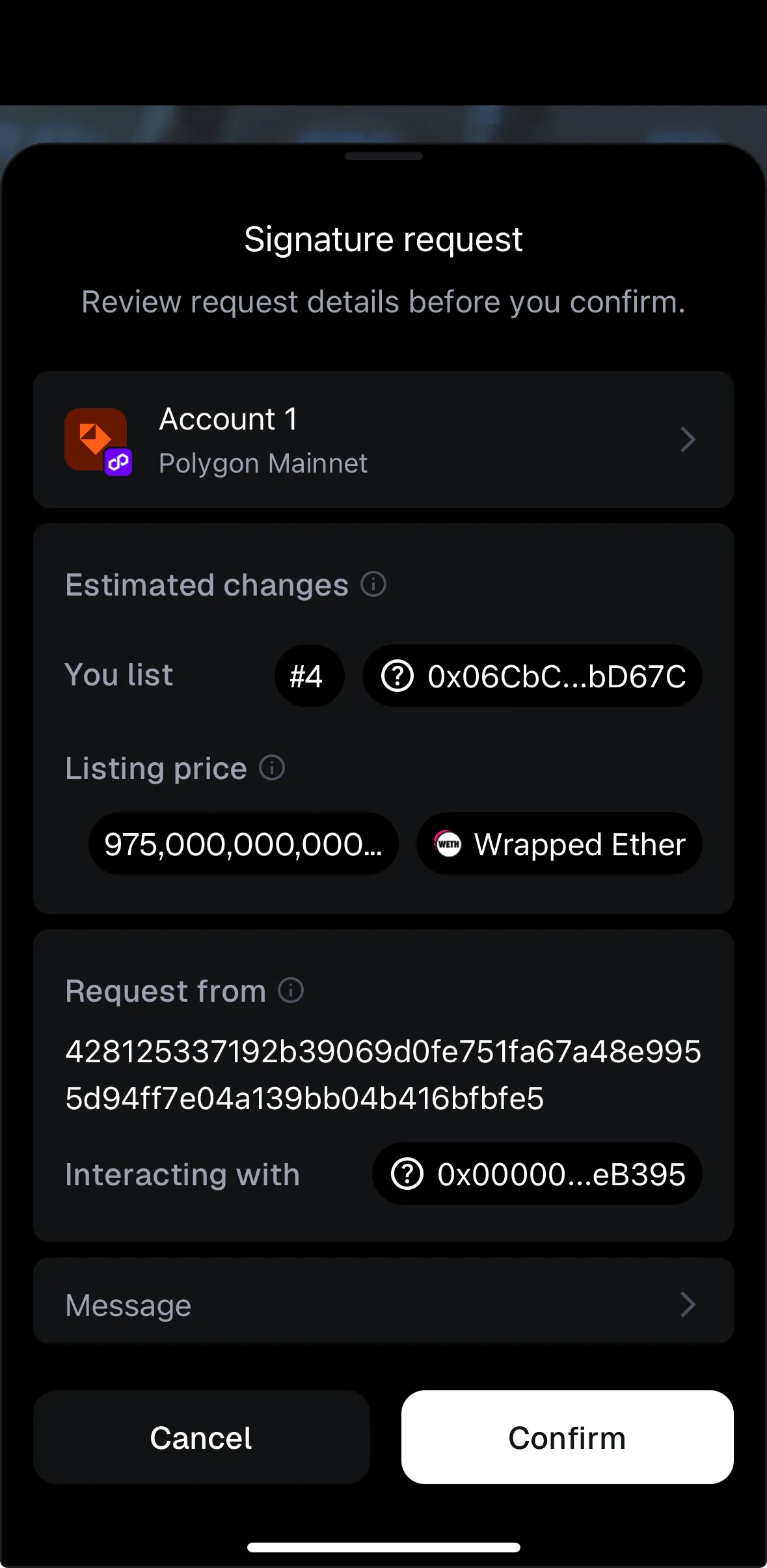Tap the home indicator bar at the bottom
The width and height of the screenshot is (767, 1568).
pyautogui.click(x=383, y=1547)
